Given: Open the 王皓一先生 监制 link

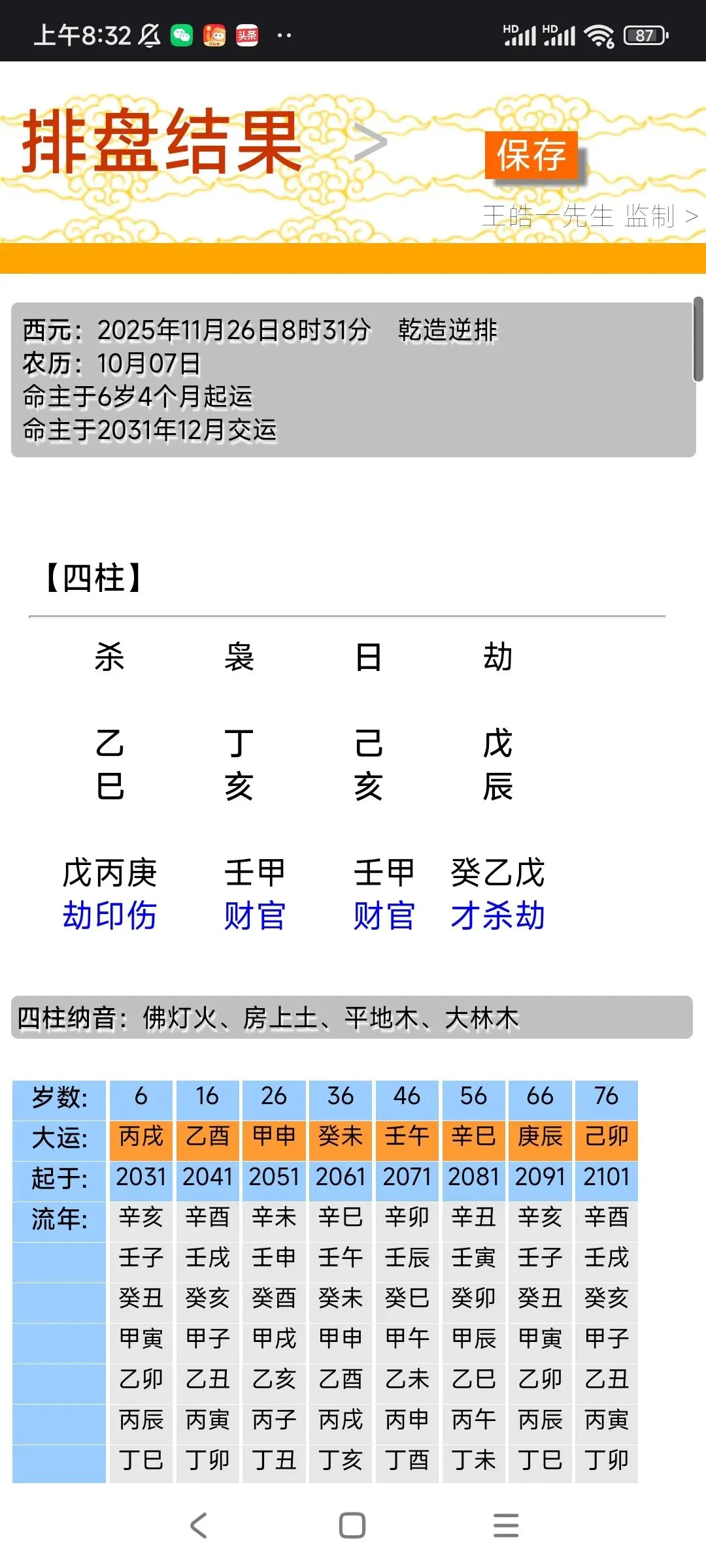Looking at the screenshot, I should pyautogui.click(x=590, y=216).
